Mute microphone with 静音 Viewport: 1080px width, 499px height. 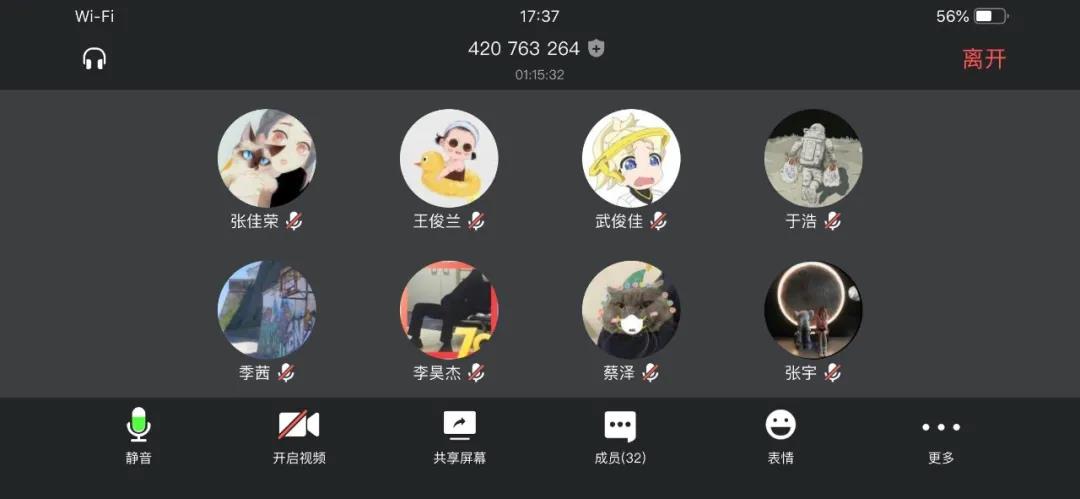pos(139,435)
